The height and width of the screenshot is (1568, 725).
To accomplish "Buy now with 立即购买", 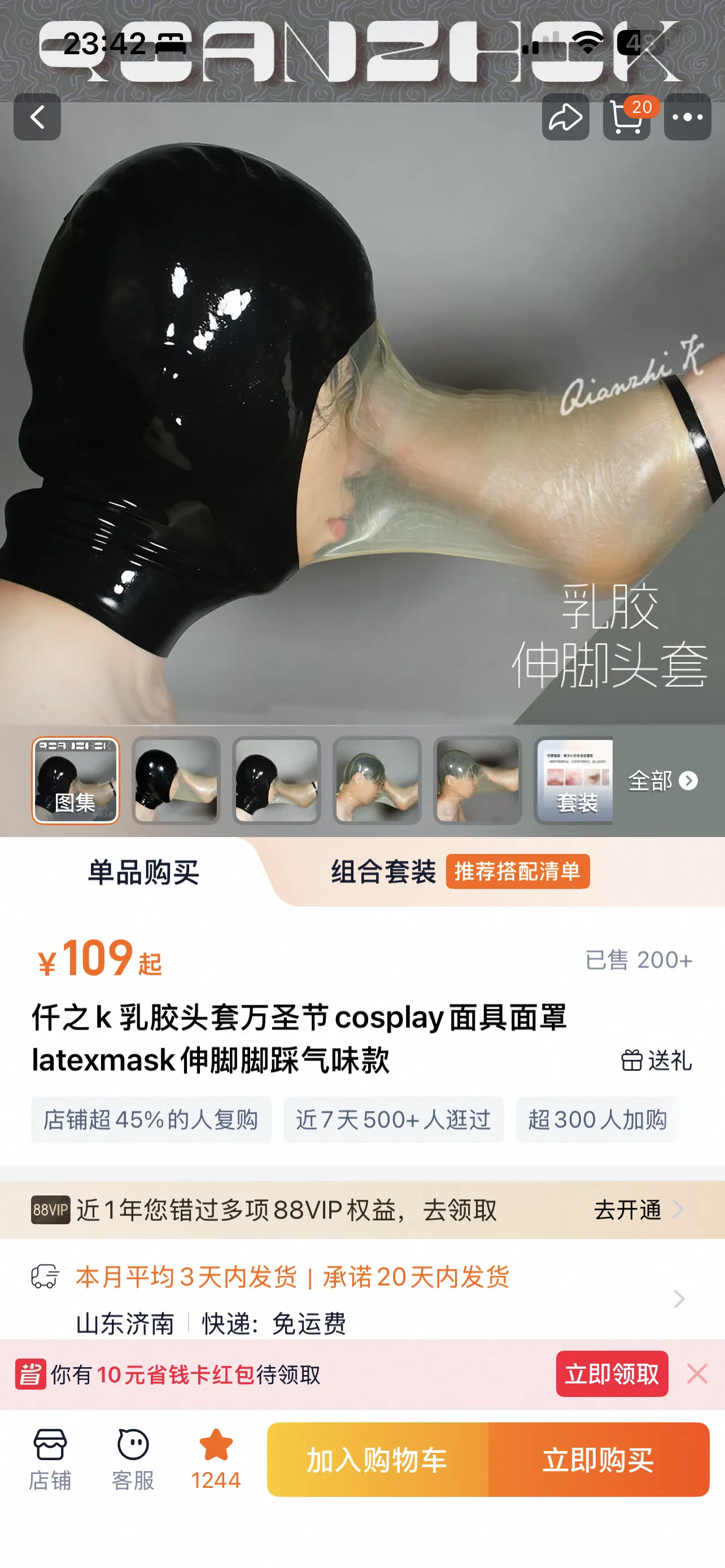I will [599, 1460].
